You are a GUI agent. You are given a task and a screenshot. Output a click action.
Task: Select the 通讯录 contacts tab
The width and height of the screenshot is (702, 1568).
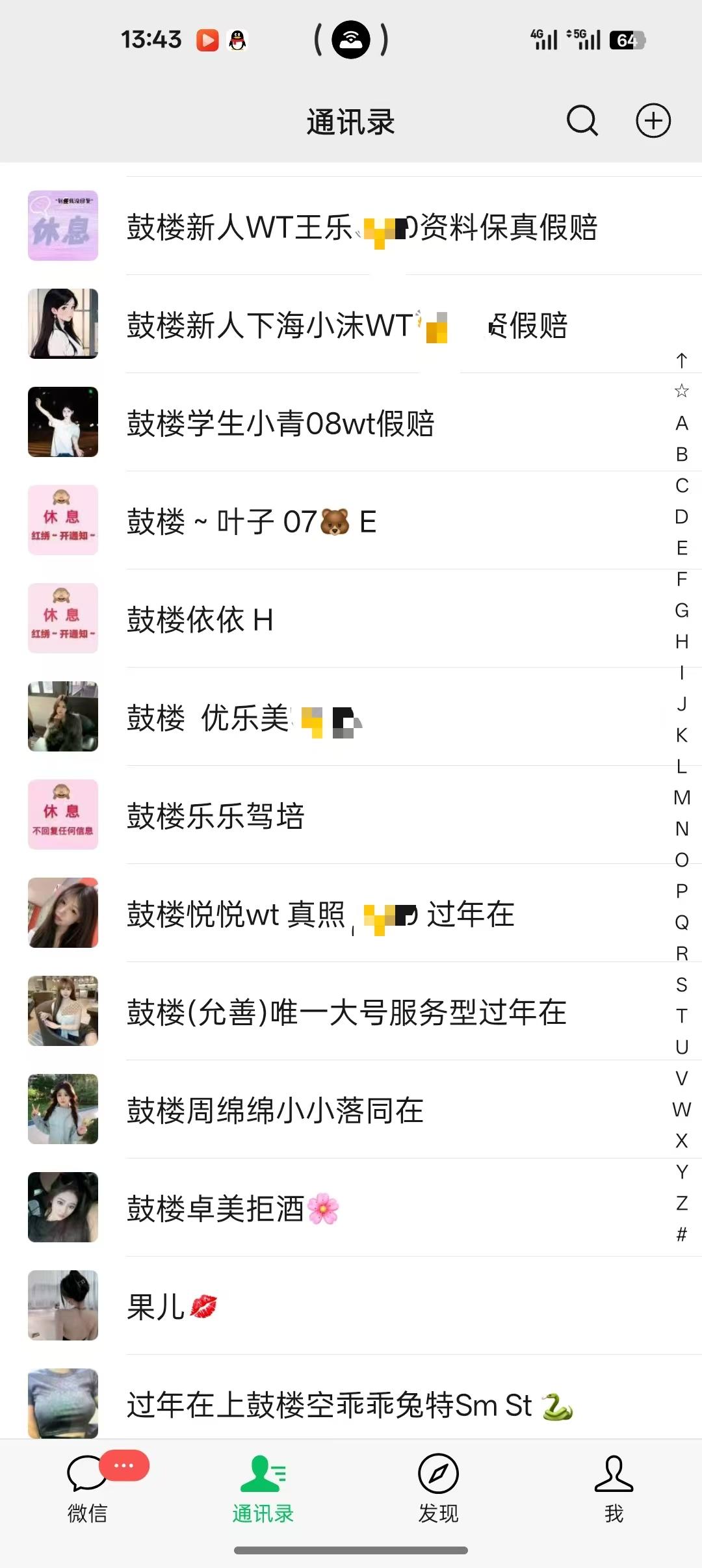pyautogui.click(x=263, y=1489)
